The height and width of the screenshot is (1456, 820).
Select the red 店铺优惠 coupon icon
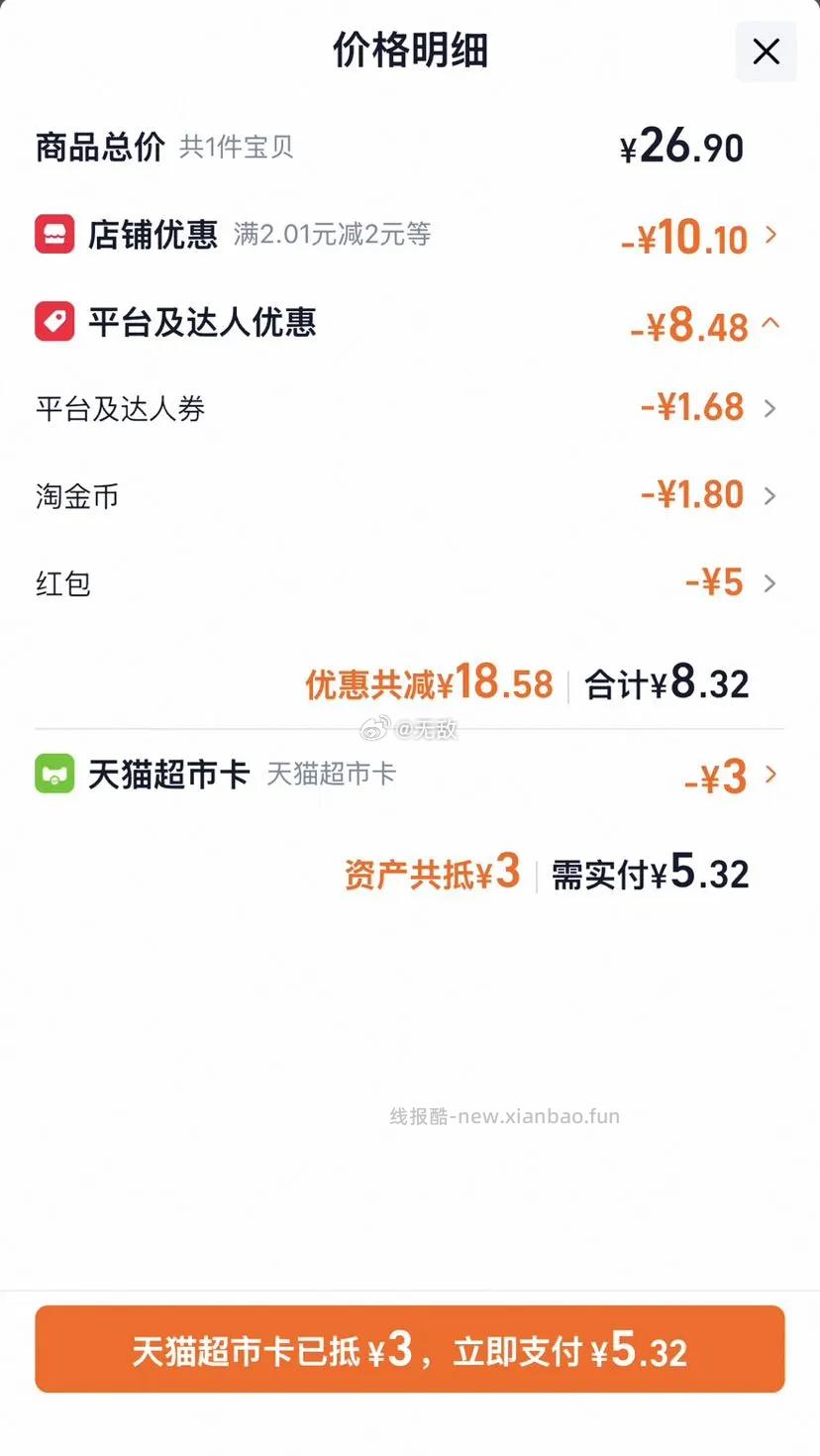(54, 235)
